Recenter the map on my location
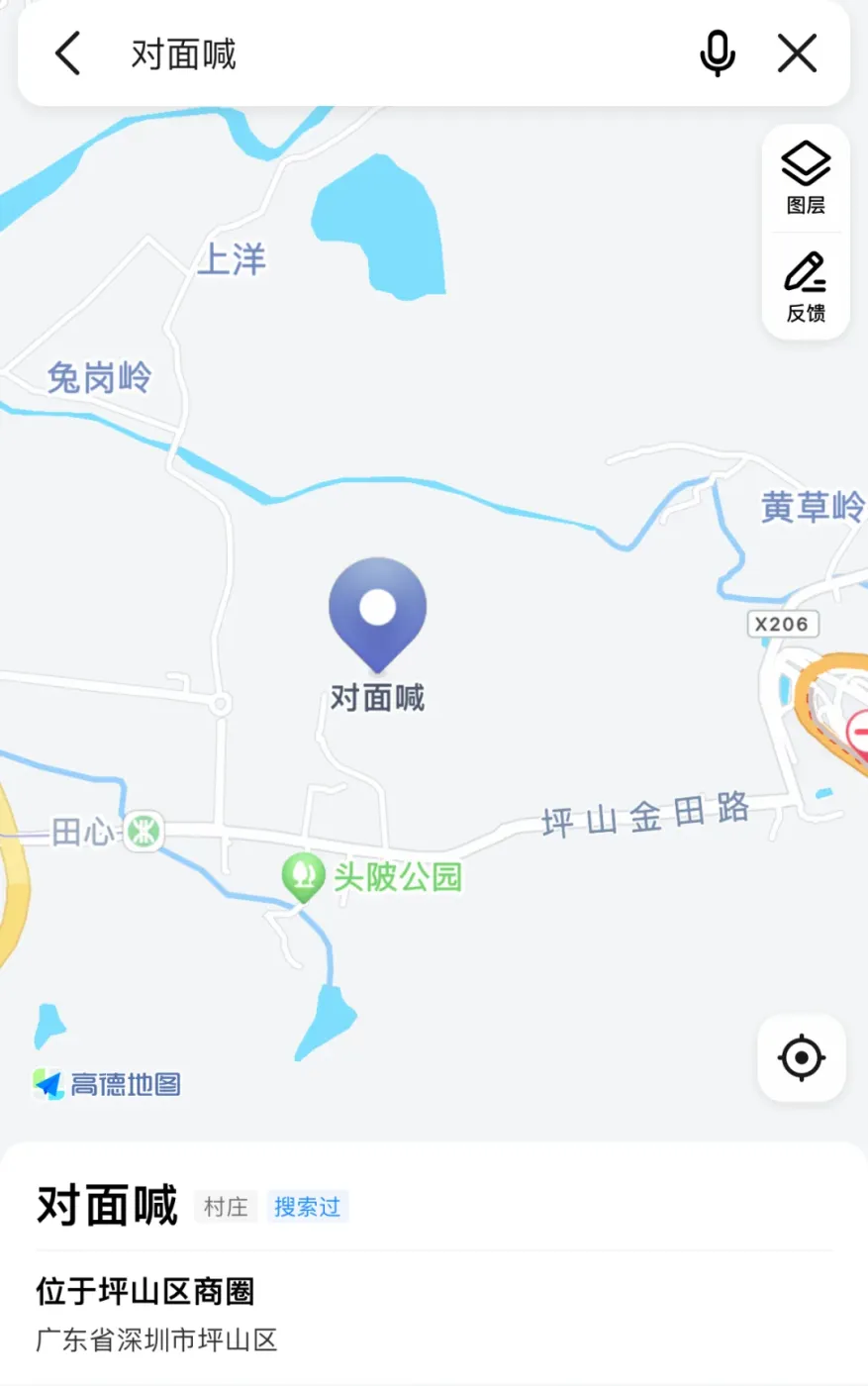Screen dimensions: 868x1386 coord(802,1057)
